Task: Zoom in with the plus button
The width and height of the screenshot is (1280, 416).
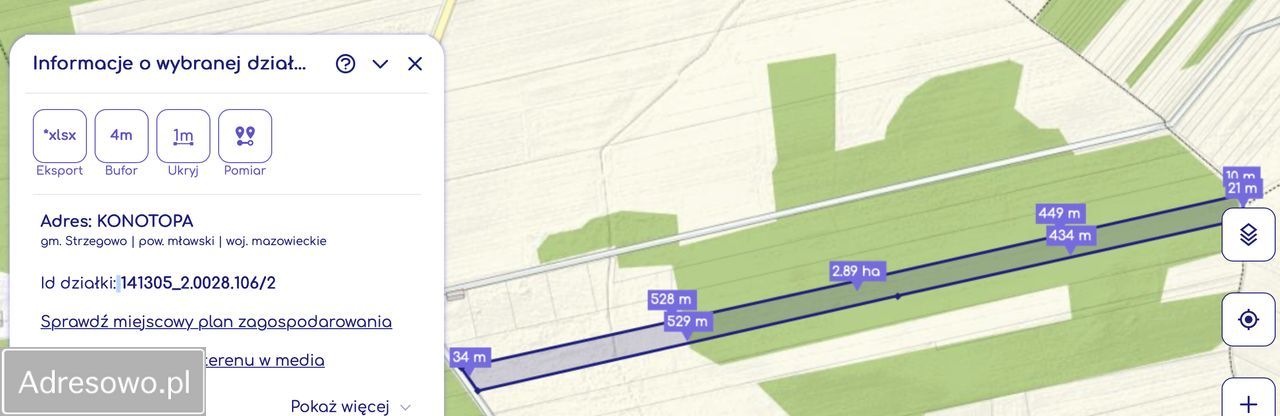Action: [x=1248, y=403]
